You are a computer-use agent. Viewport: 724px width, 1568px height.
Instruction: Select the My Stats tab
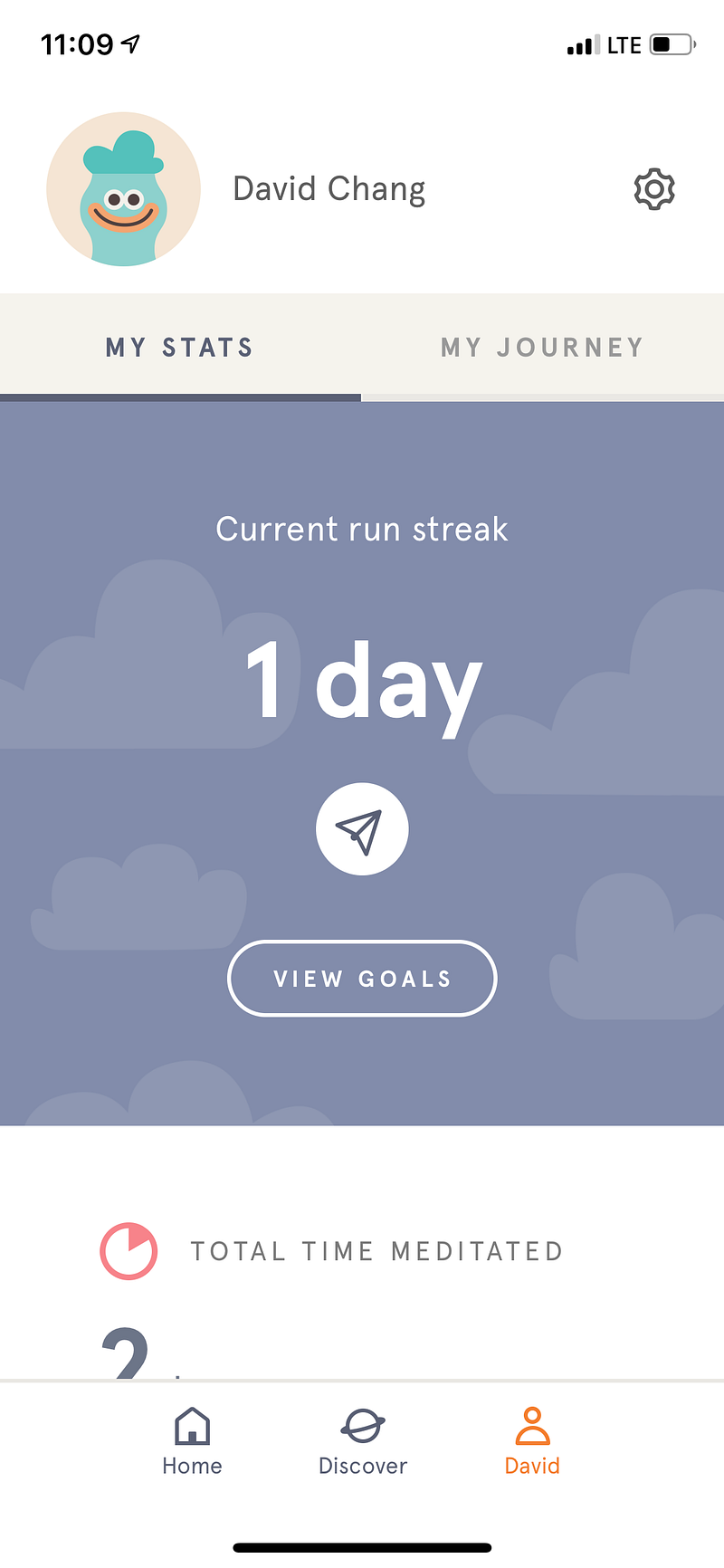180,348
